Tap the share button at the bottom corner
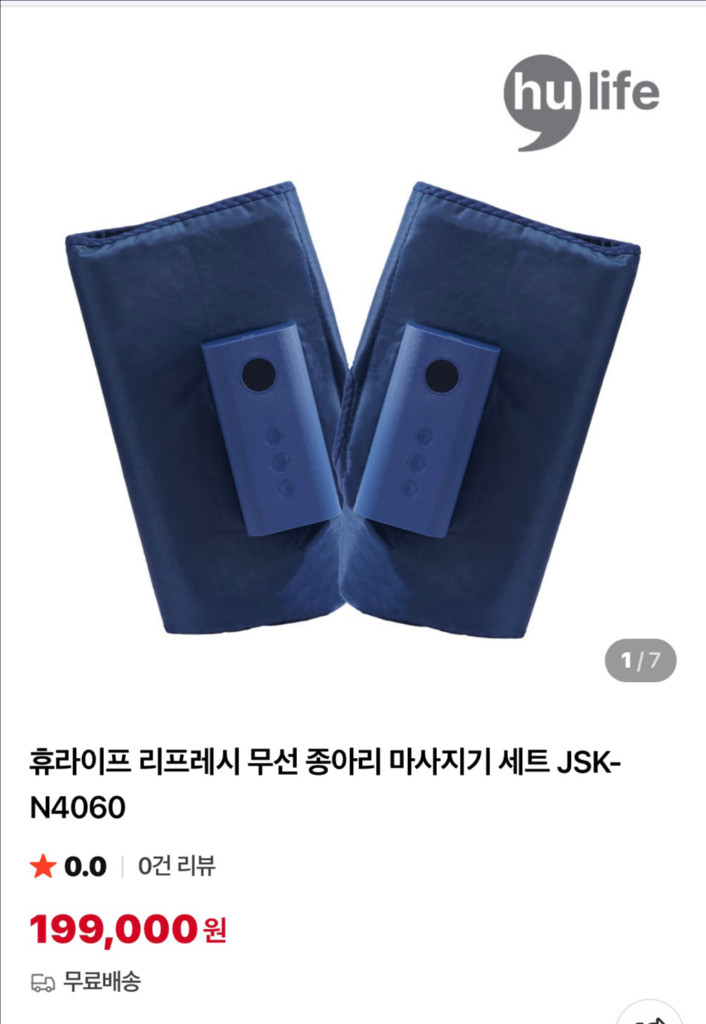The image size is (706, 1024). (x=650, y=1012)
